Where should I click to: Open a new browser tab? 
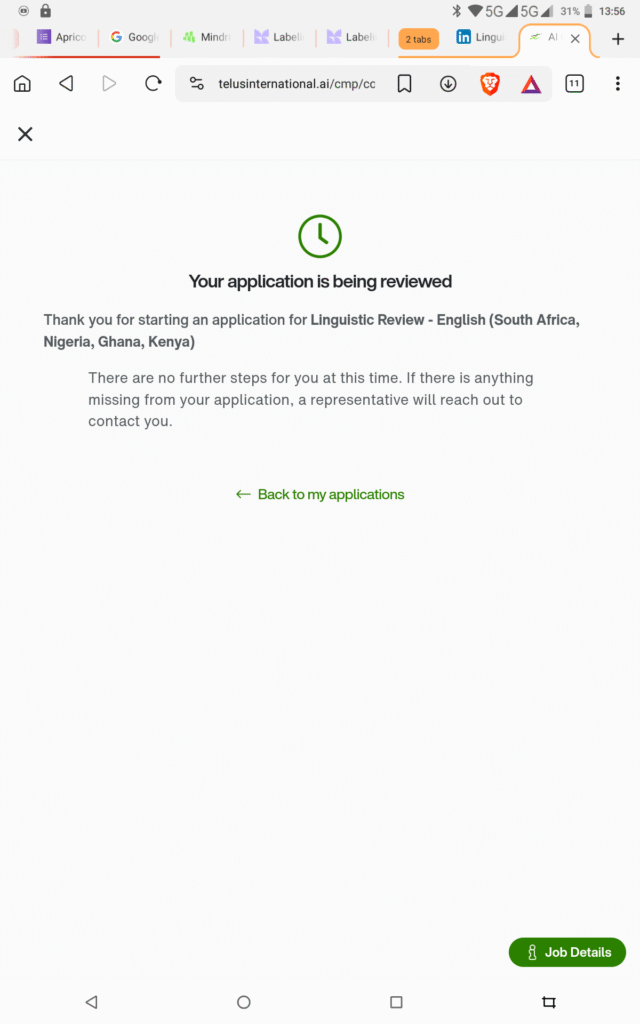(x=617, y=39)
